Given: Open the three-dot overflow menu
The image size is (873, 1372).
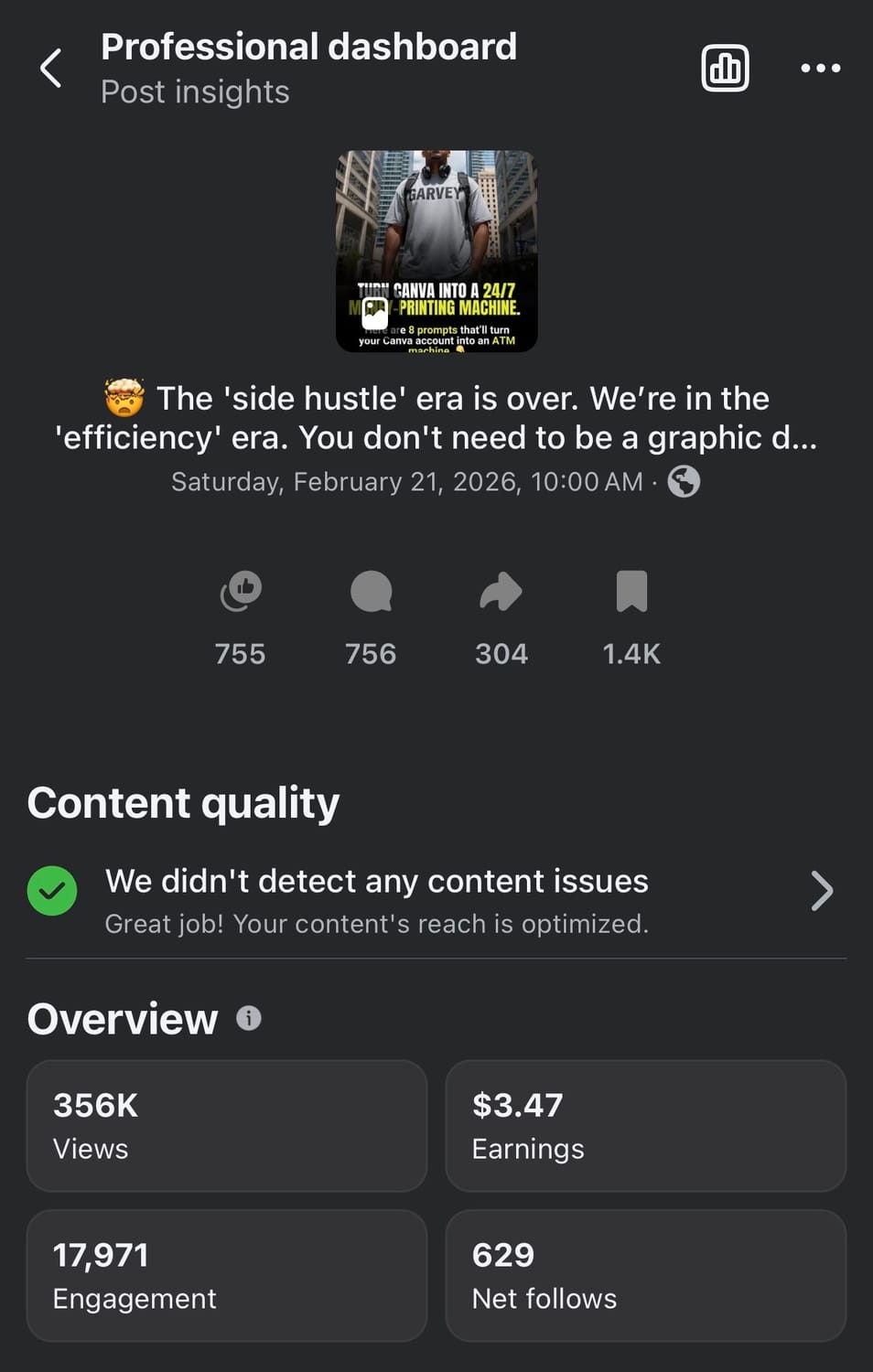Looking at the screenshot, I should pos(820,69).
